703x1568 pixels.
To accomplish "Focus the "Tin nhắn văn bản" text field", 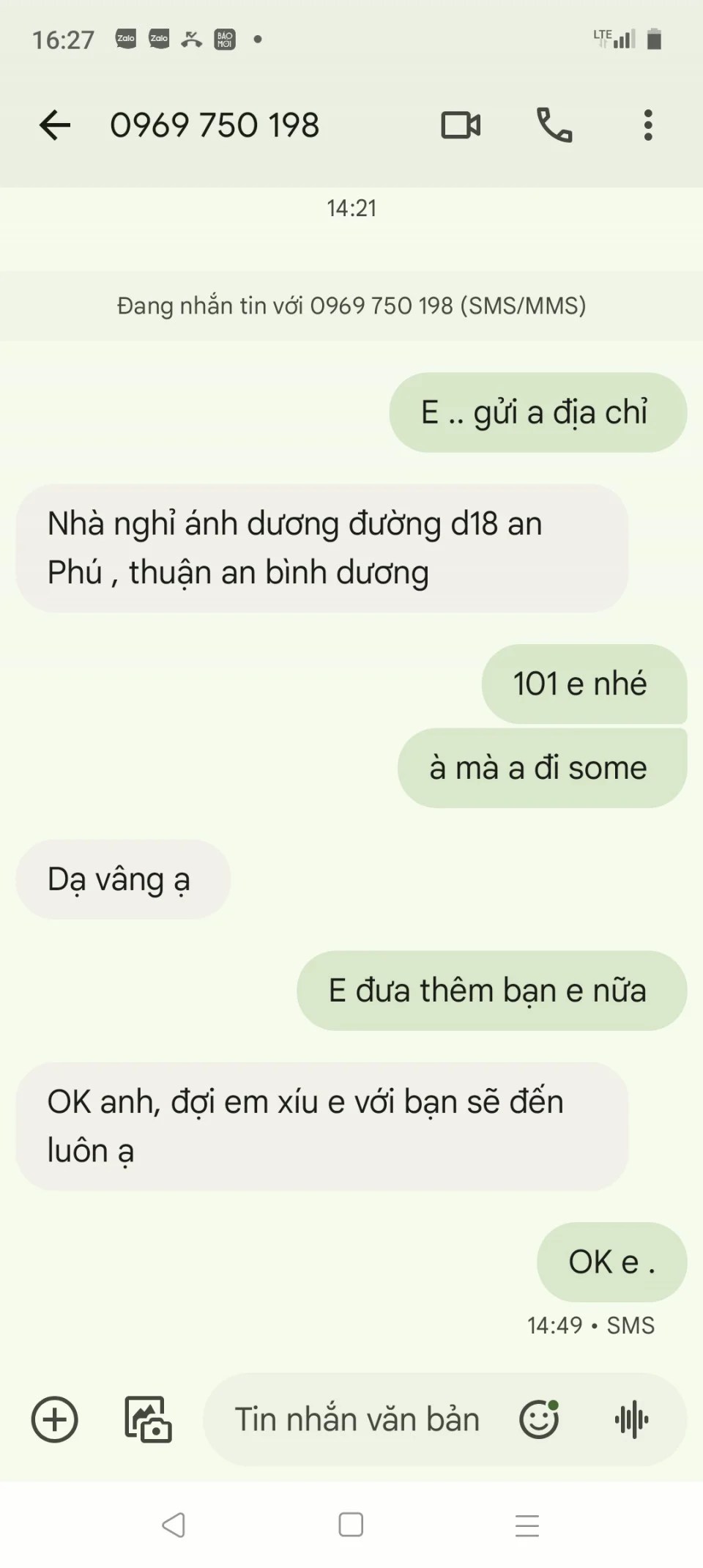I will (x=357, y=1419).
